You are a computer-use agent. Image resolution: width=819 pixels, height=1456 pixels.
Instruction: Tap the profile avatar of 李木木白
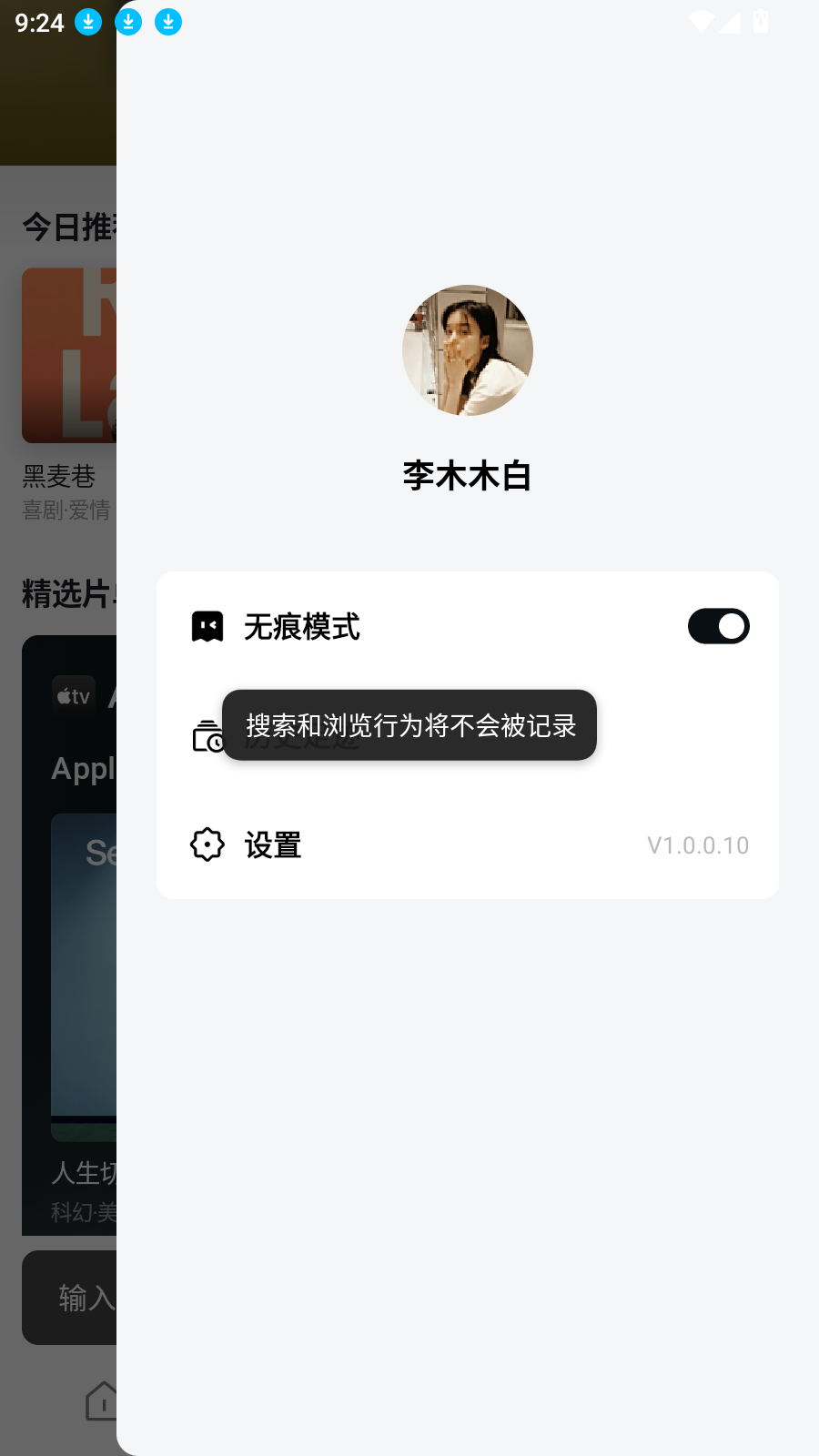(468, 350)
